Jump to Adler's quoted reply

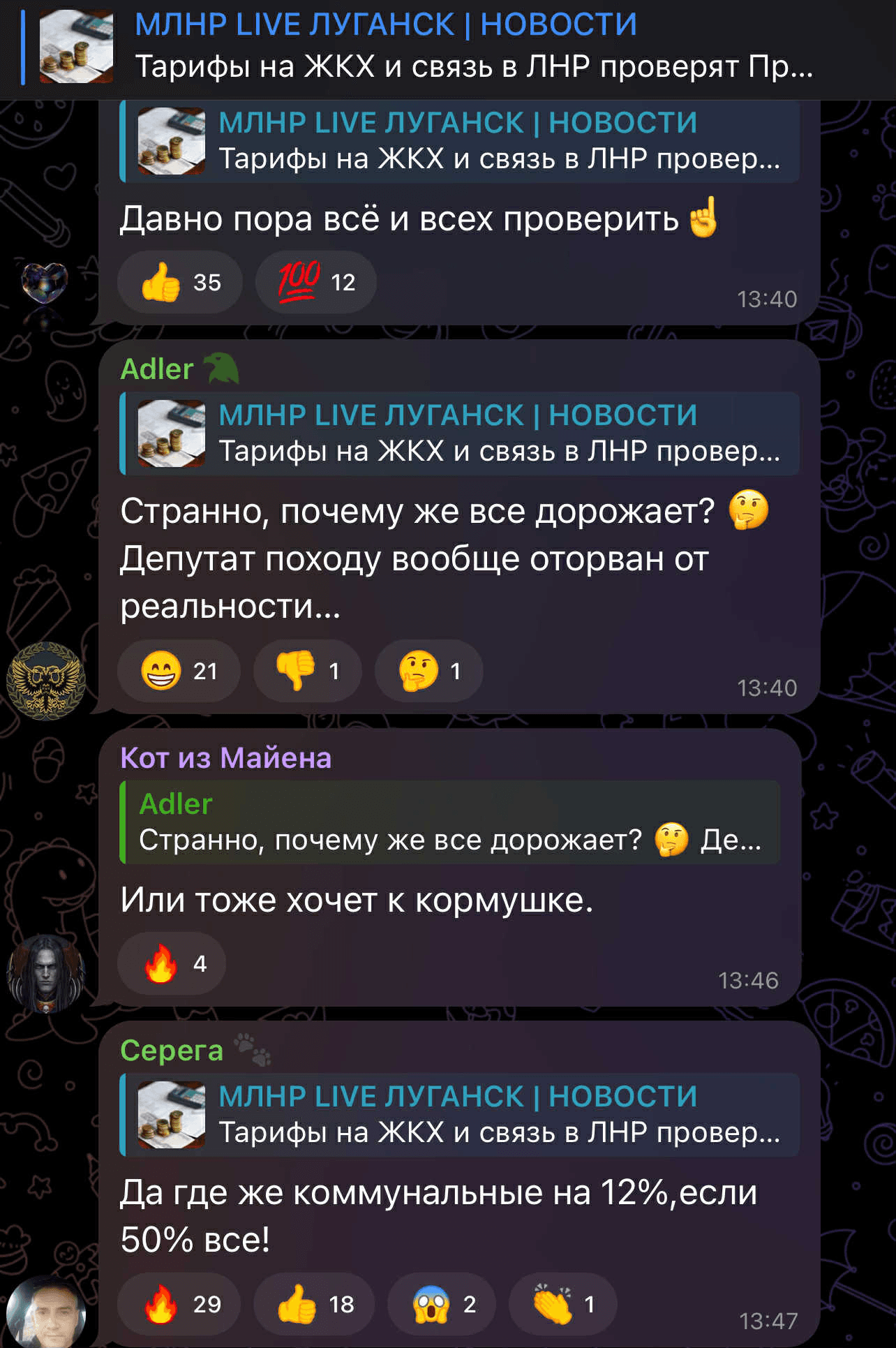point(450,822)
